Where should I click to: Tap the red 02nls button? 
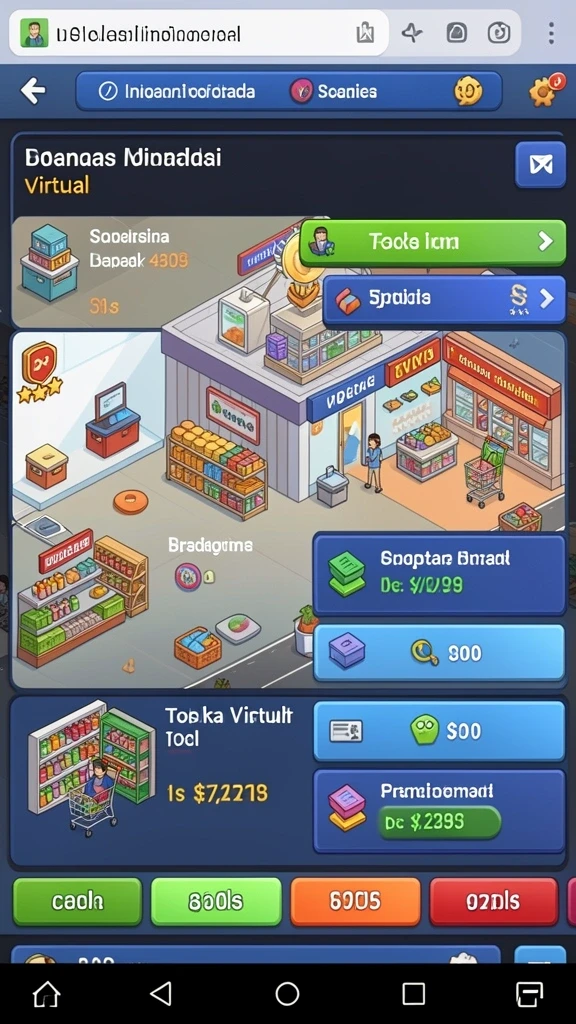pos(494,902)
